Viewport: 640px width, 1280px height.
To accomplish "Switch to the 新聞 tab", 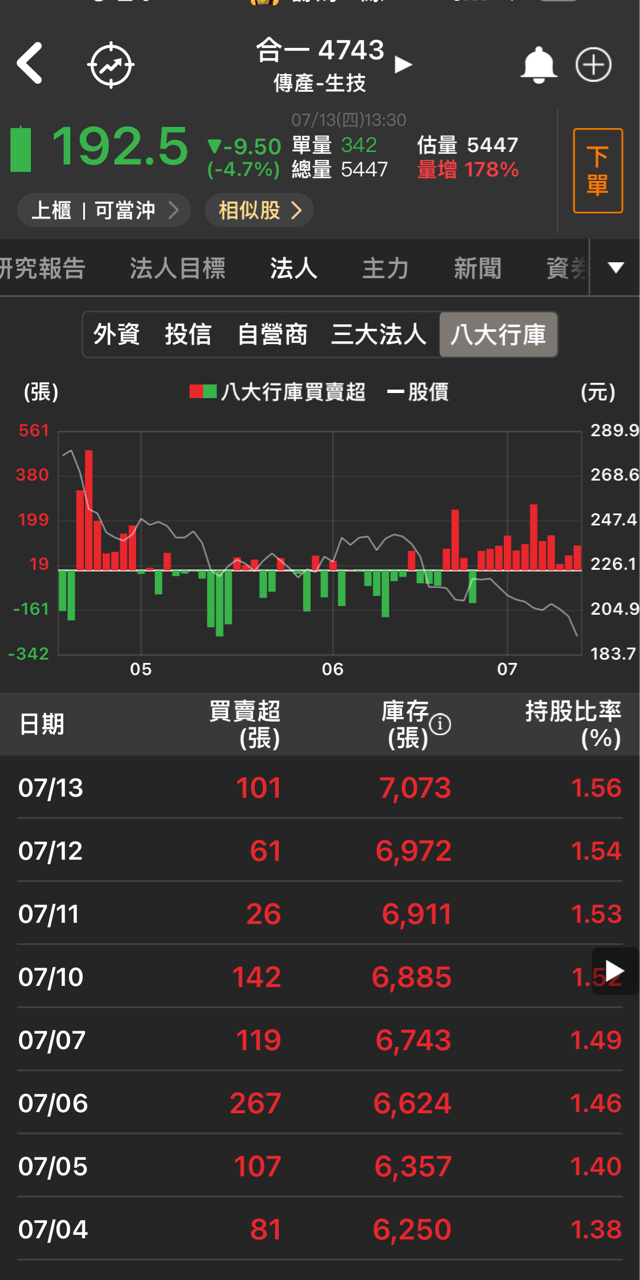I will [x=477, y=268].
